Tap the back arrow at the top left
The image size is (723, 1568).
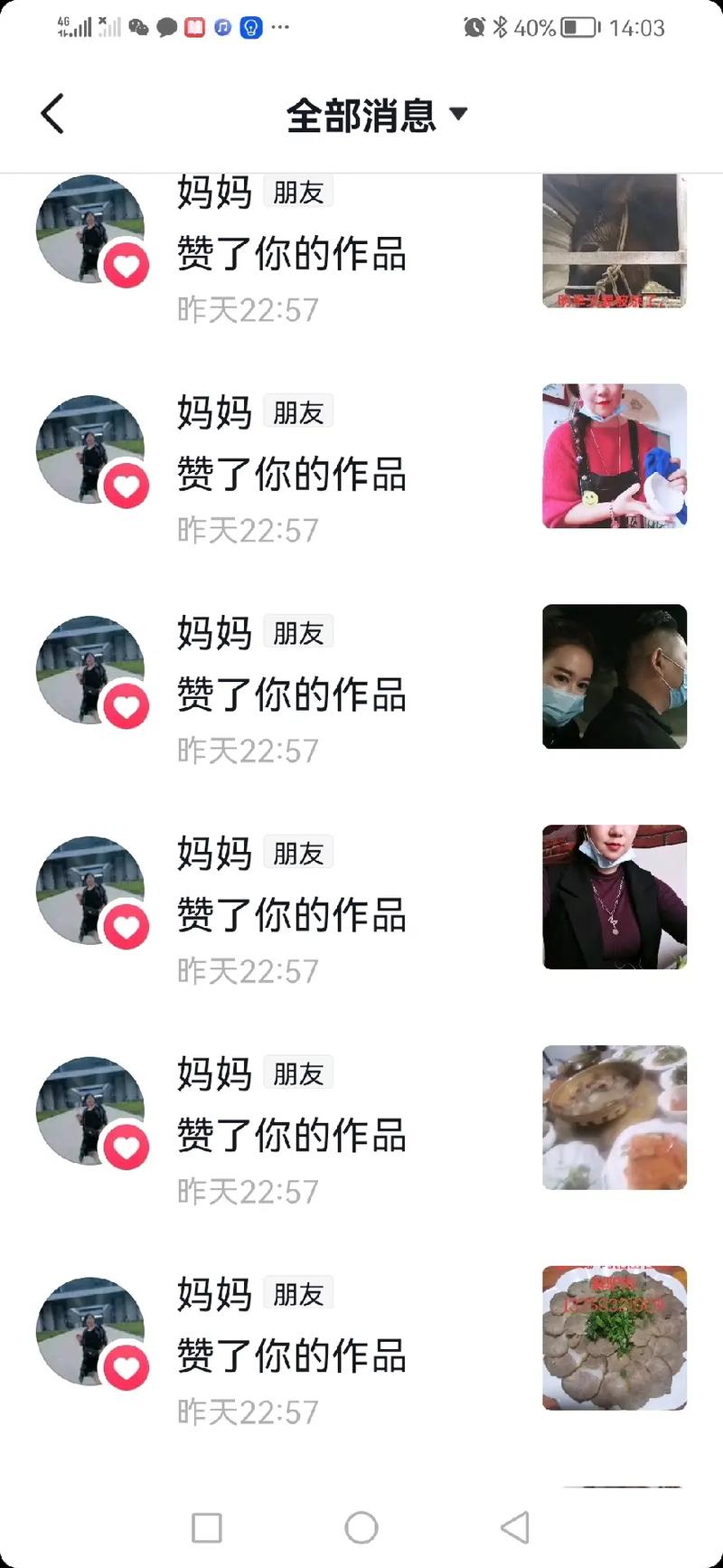(x=52, y=114)
